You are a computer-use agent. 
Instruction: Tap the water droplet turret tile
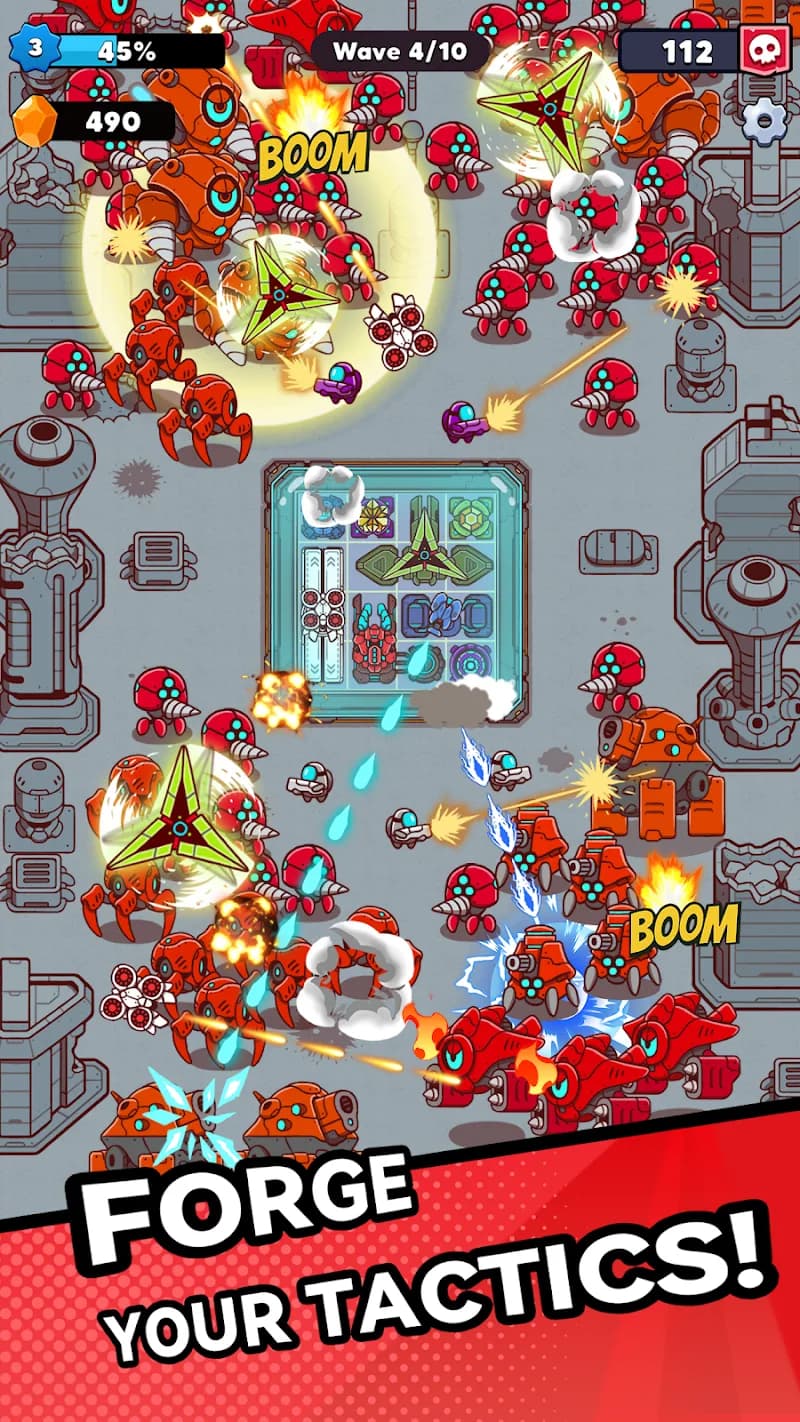423,660
